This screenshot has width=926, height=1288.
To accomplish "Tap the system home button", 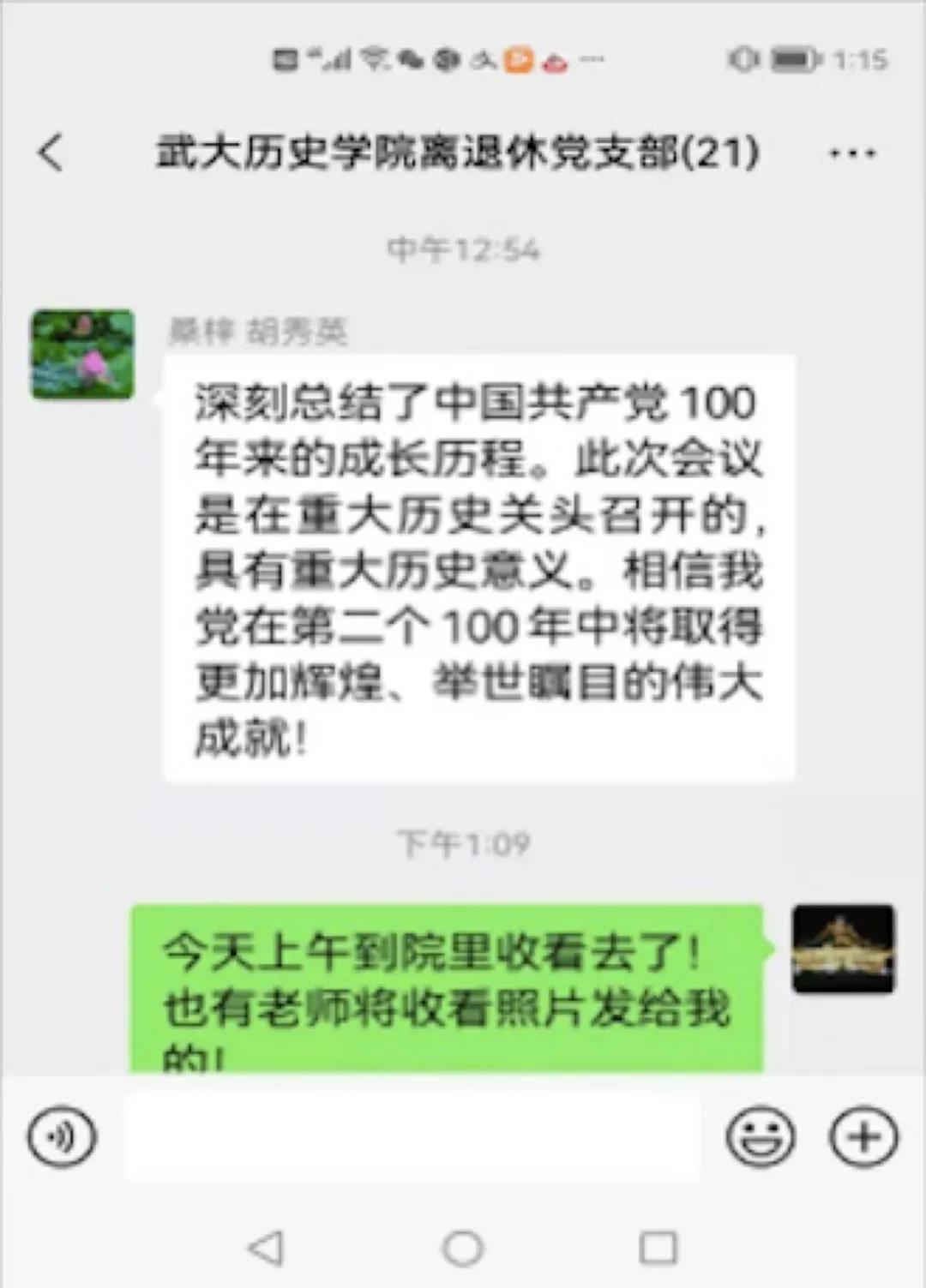I will coord(463,1248).
